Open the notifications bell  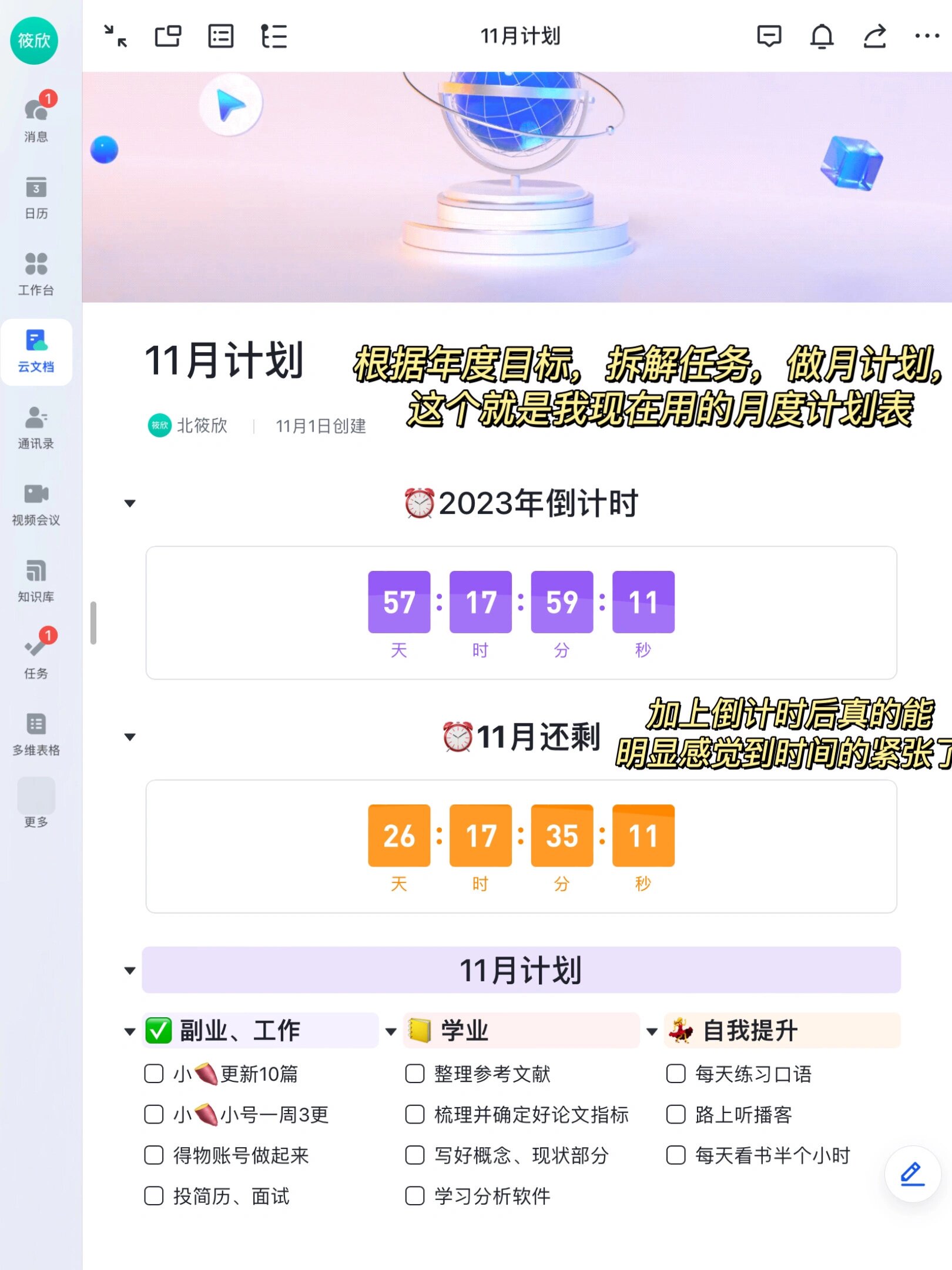point(822,36)
